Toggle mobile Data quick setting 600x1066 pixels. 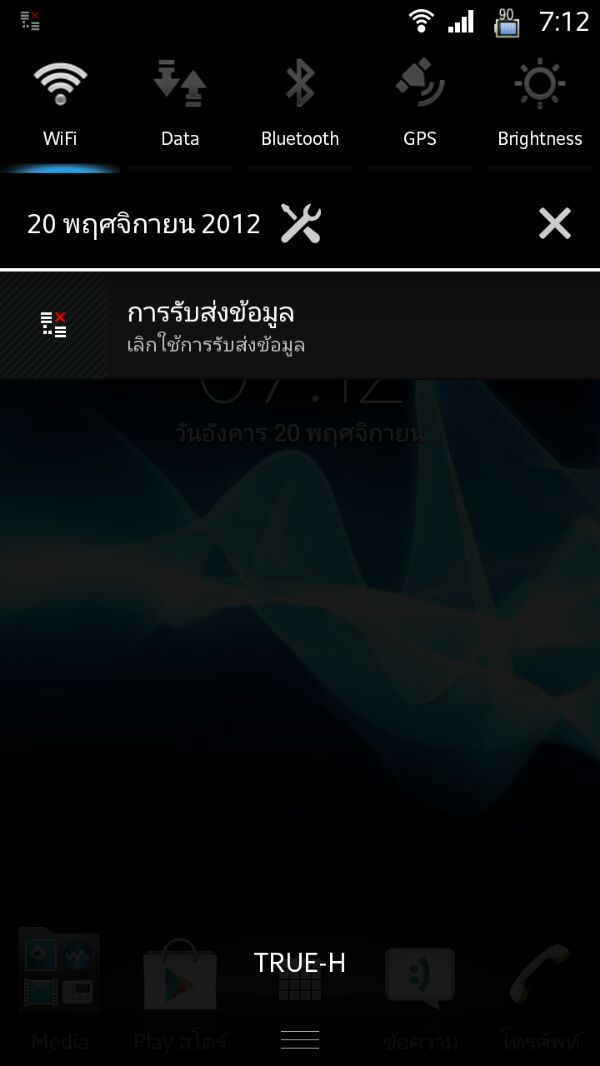coord(180,104)
